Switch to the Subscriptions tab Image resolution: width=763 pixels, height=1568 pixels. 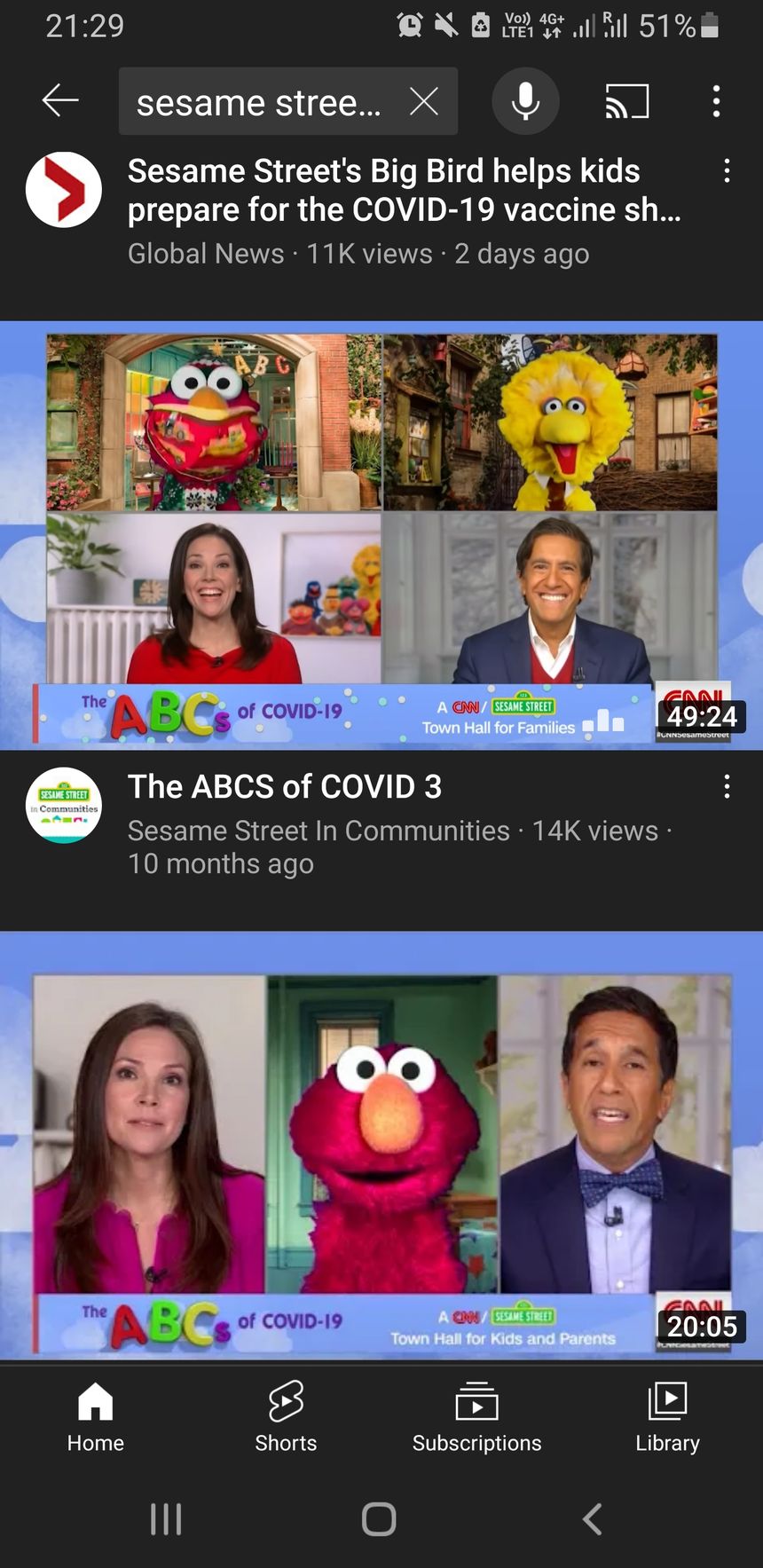[476, 1417]
